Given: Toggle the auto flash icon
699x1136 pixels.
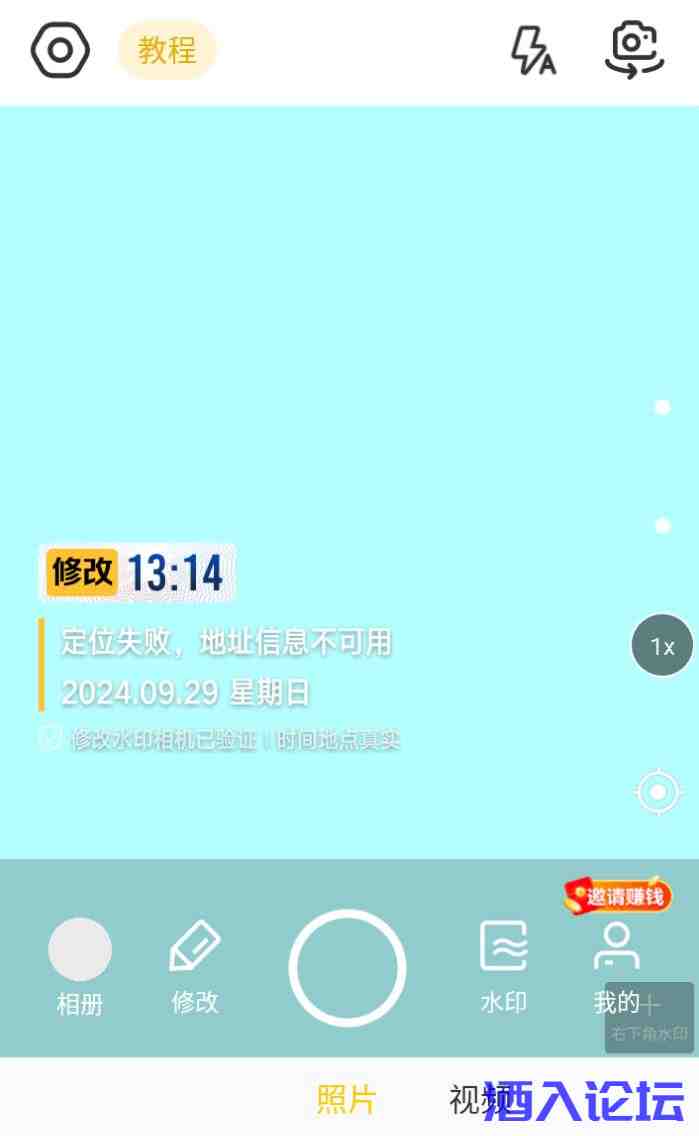Looking at the screenshot, I should point(533,51).
